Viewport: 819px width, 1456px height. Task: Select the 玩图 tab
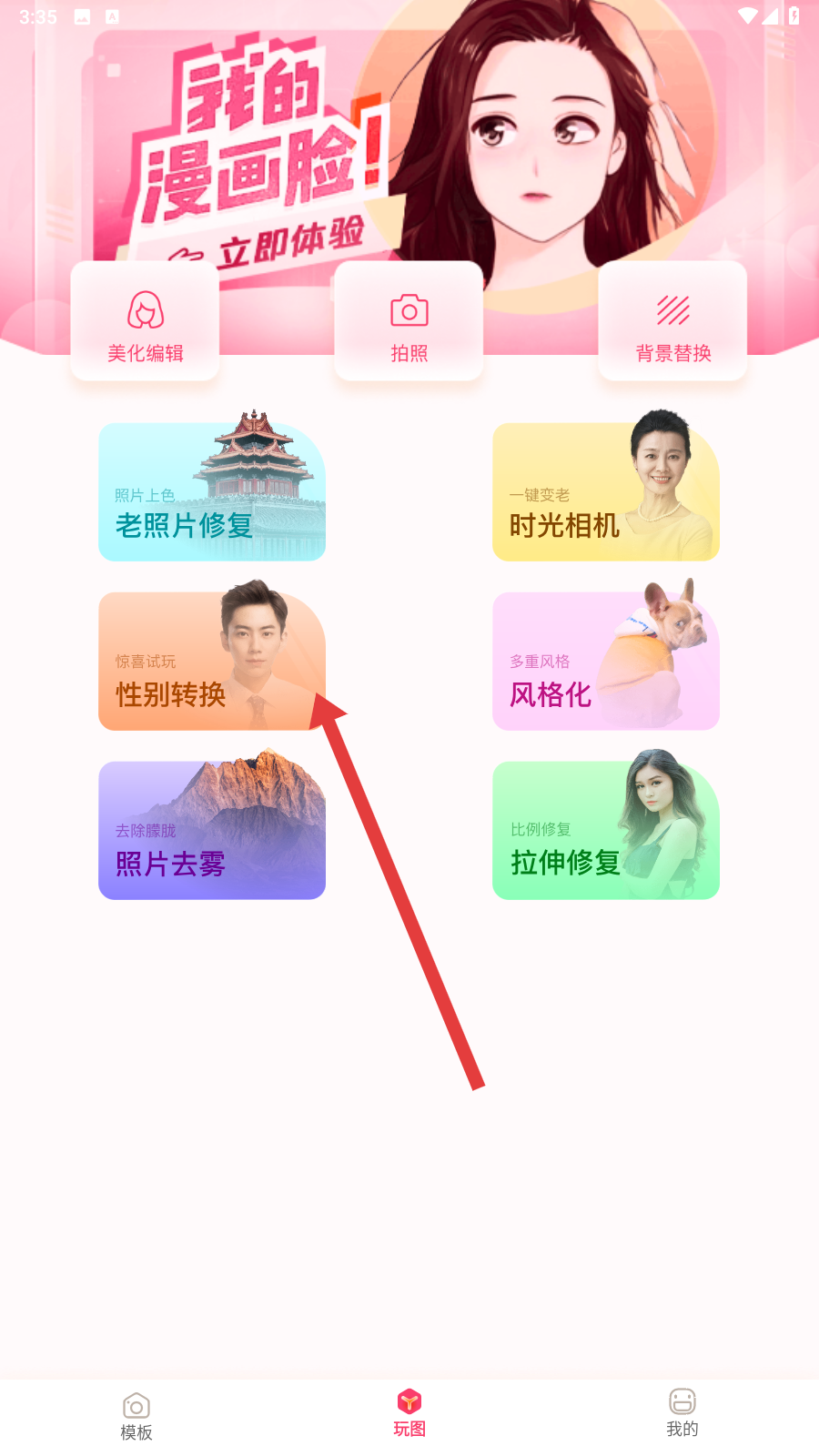pos(409,1413)
